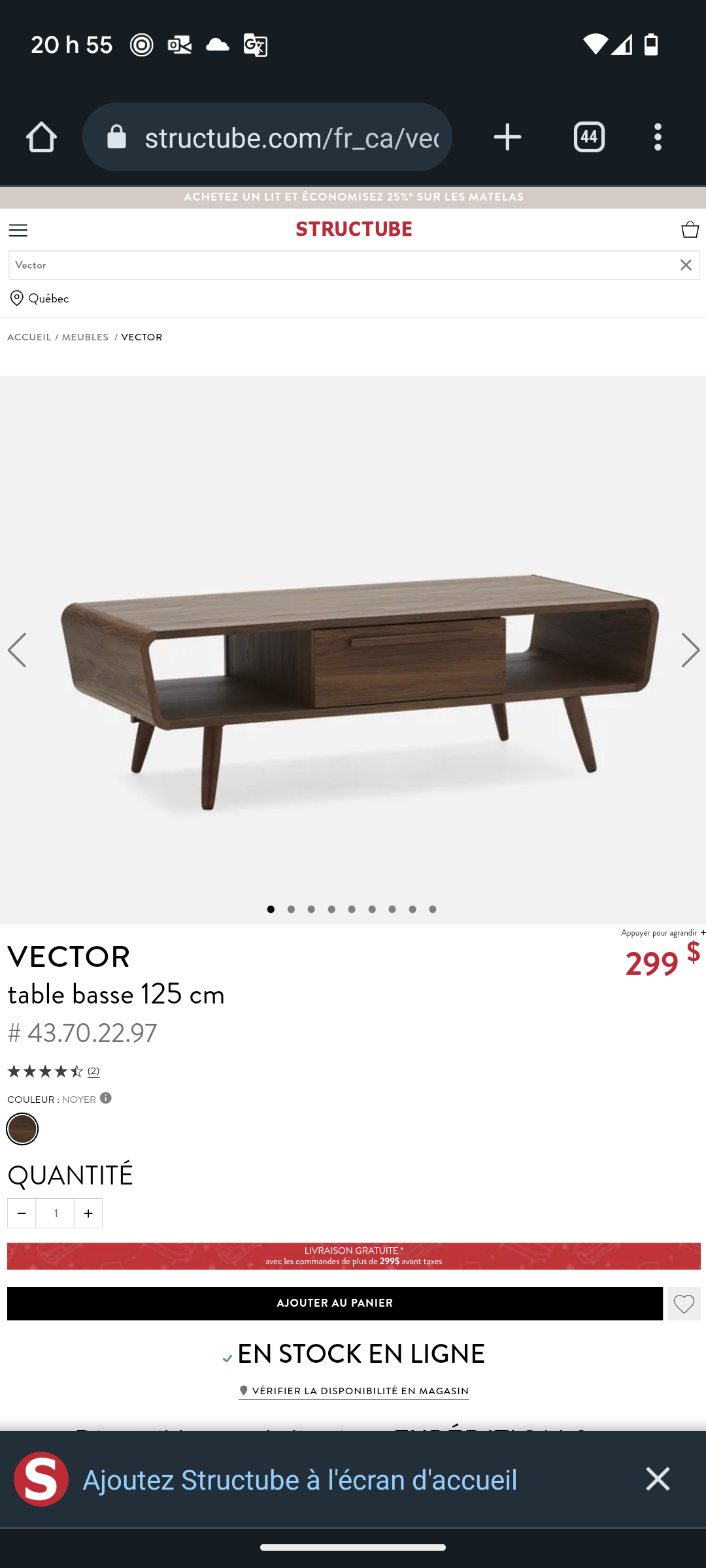706x1568 pixels.
Task: Open the browser tab switcher
Action: 589,137
